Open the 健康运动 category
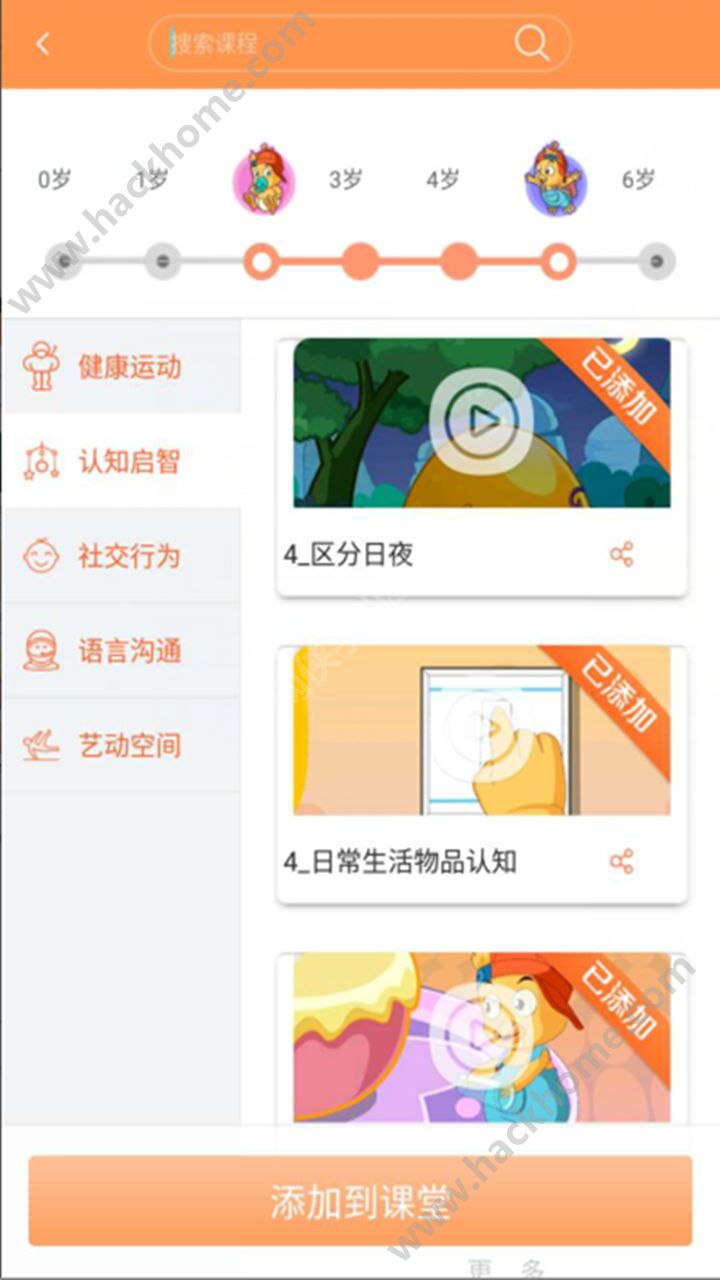 pos(121,367)
